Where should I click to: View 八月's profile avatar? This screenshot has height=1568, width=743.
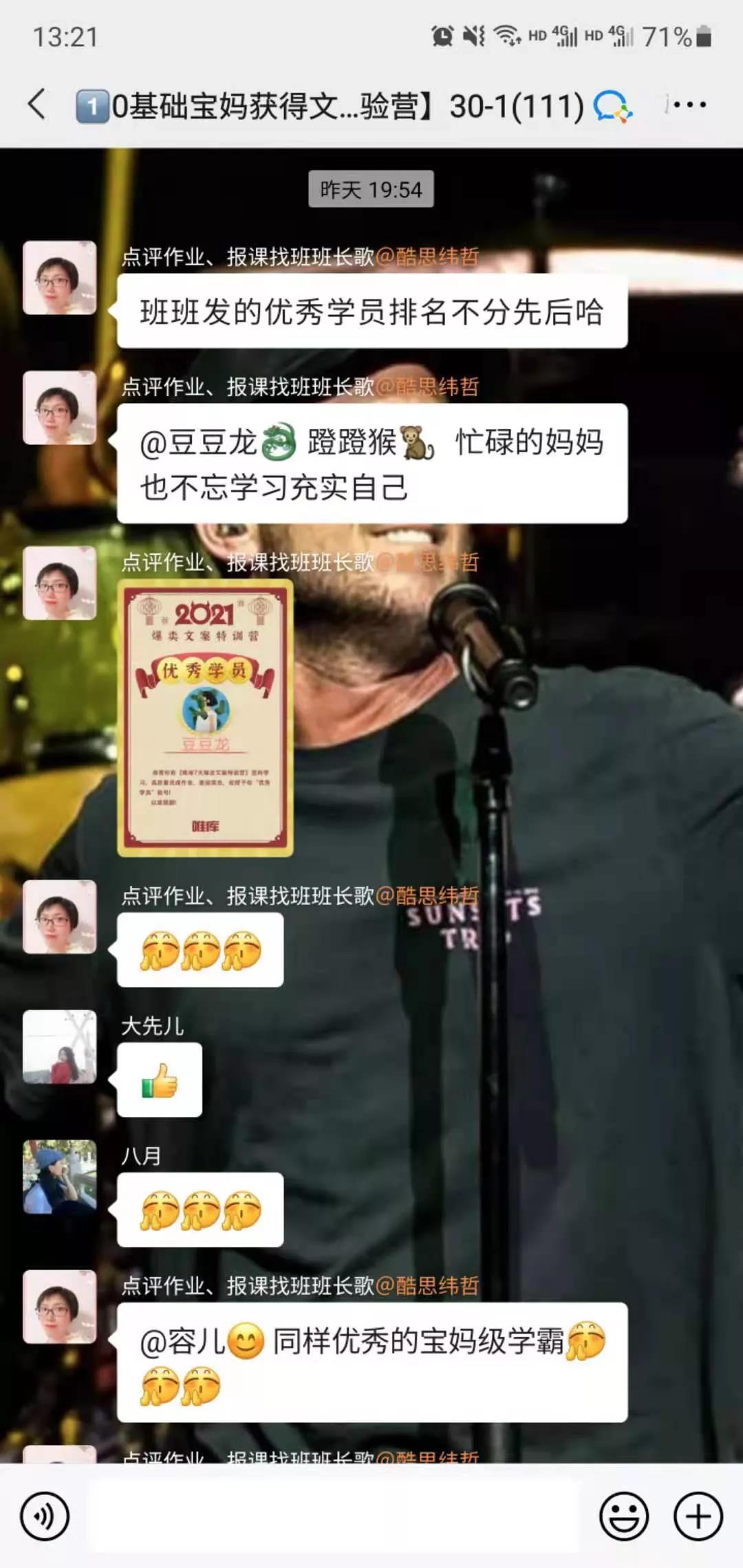click(60, 1177)
